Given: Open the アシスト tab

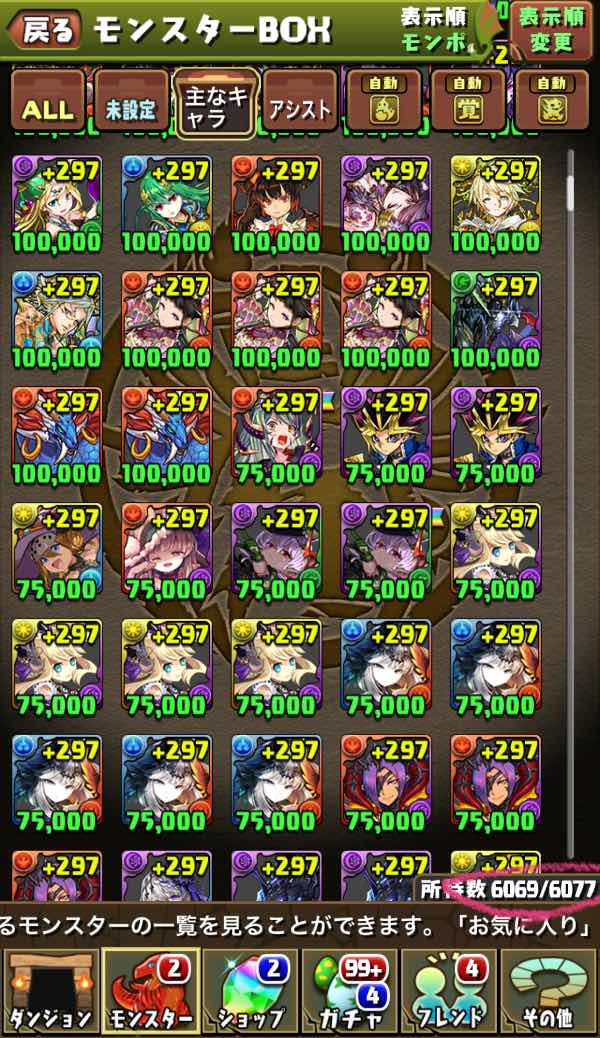Looking at the screenshot, I should tap(300, 106).
